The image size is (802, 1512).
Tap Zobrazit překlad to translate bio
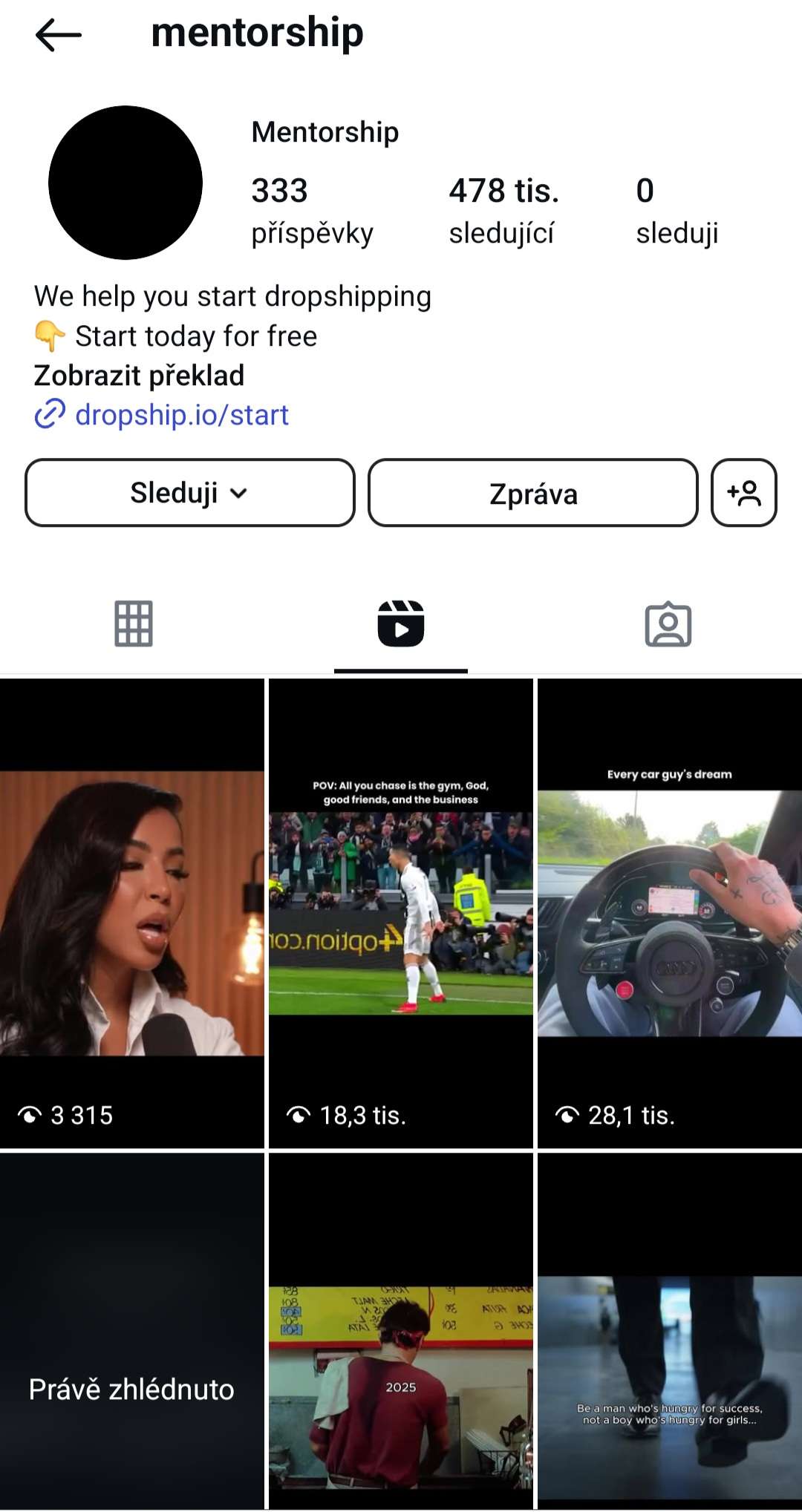pos(139,376)
